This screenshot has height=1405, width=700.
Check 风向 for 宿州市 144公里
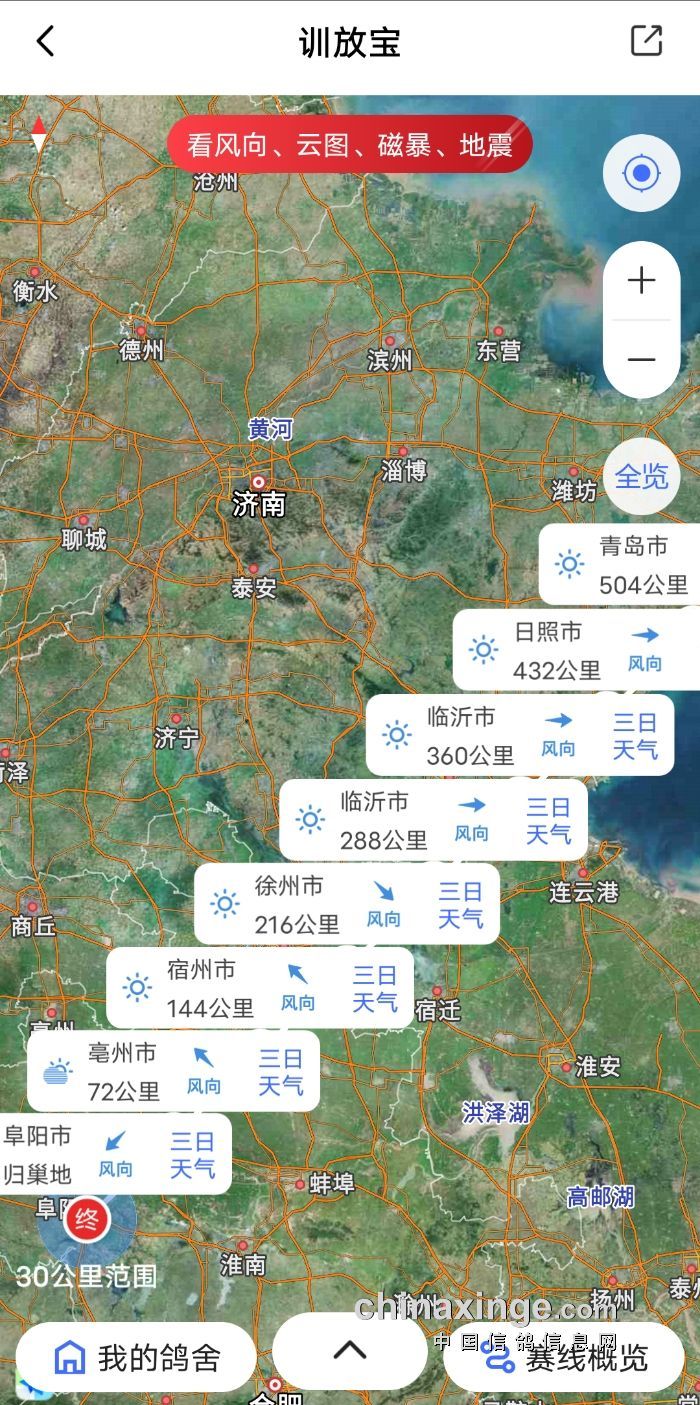(x=297, y=987)
